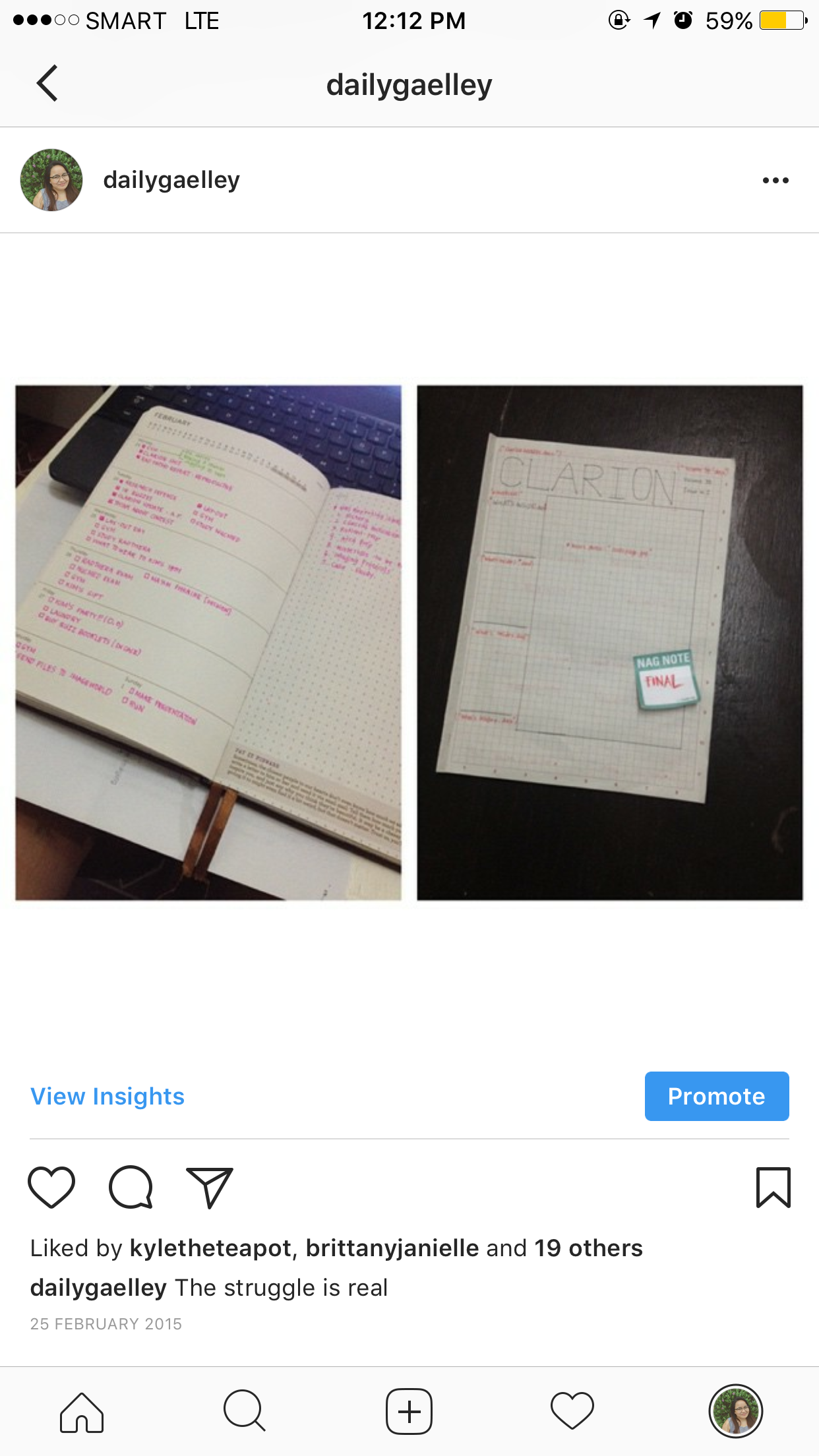Switch to your Profile tab
The height and width of the screenshot is (1456, 819).
736,1412
